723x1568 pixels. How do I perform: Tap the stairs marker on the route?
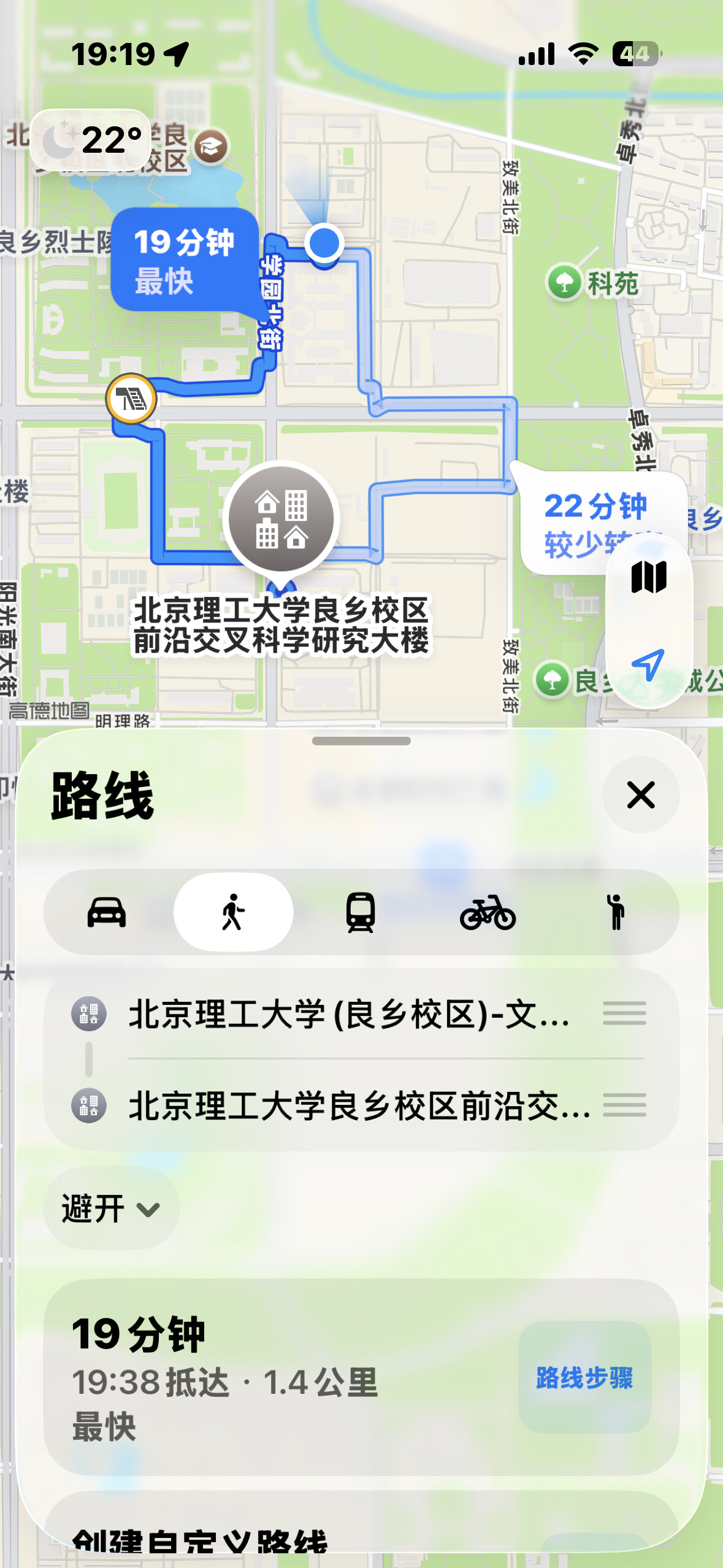(131, 399)
